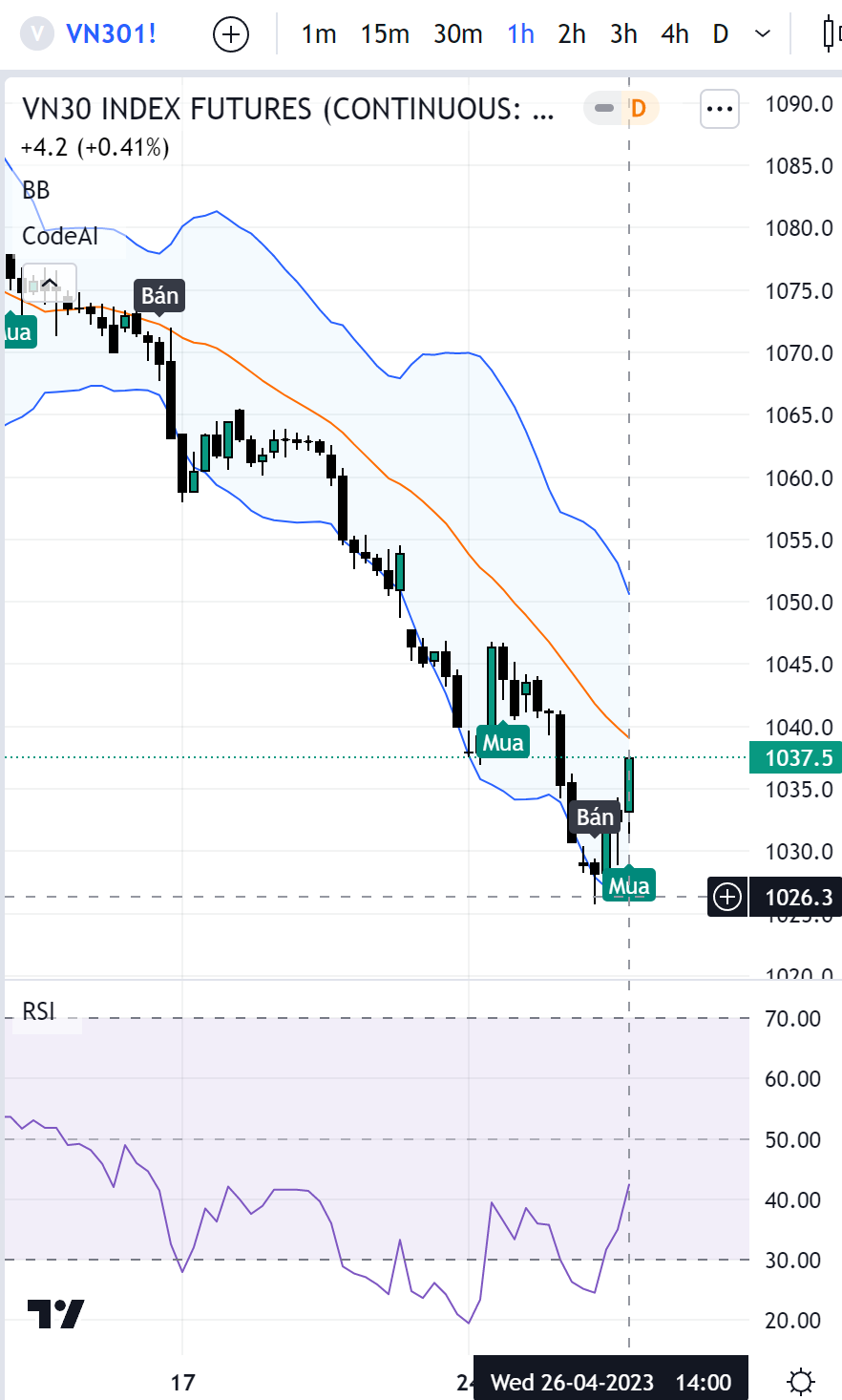Open the candlestick chart type selector
Image resolution: width=842 pixels, height=1400 pixels.
[830, 34]
